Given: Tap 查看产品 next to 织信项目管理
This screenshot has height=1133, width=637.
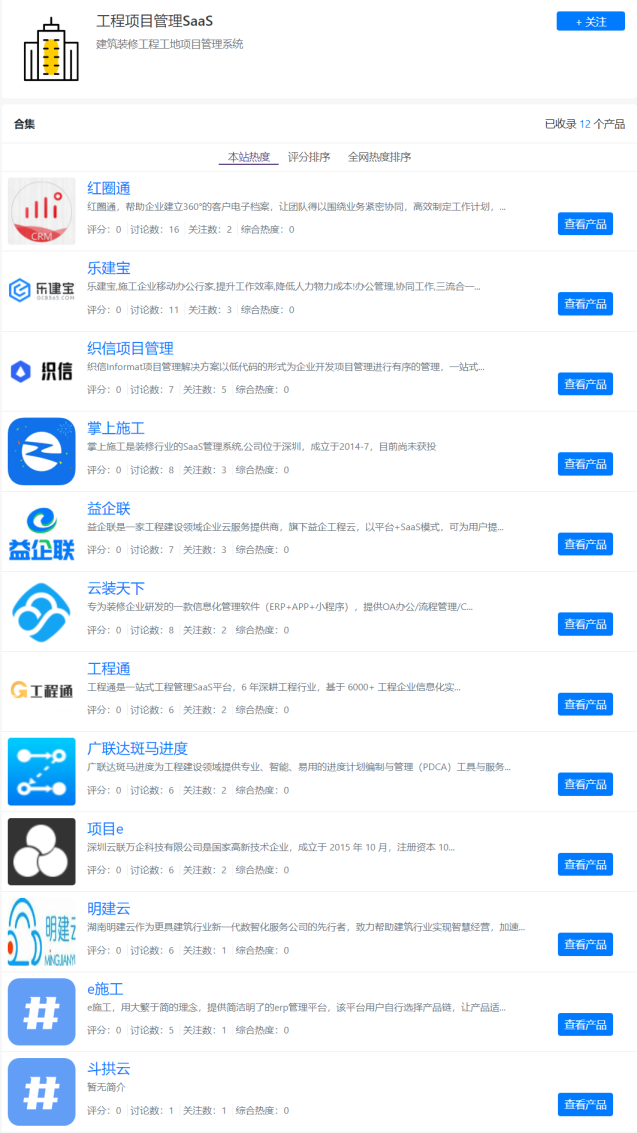Looking at the screenshot, I should [585, 384].
